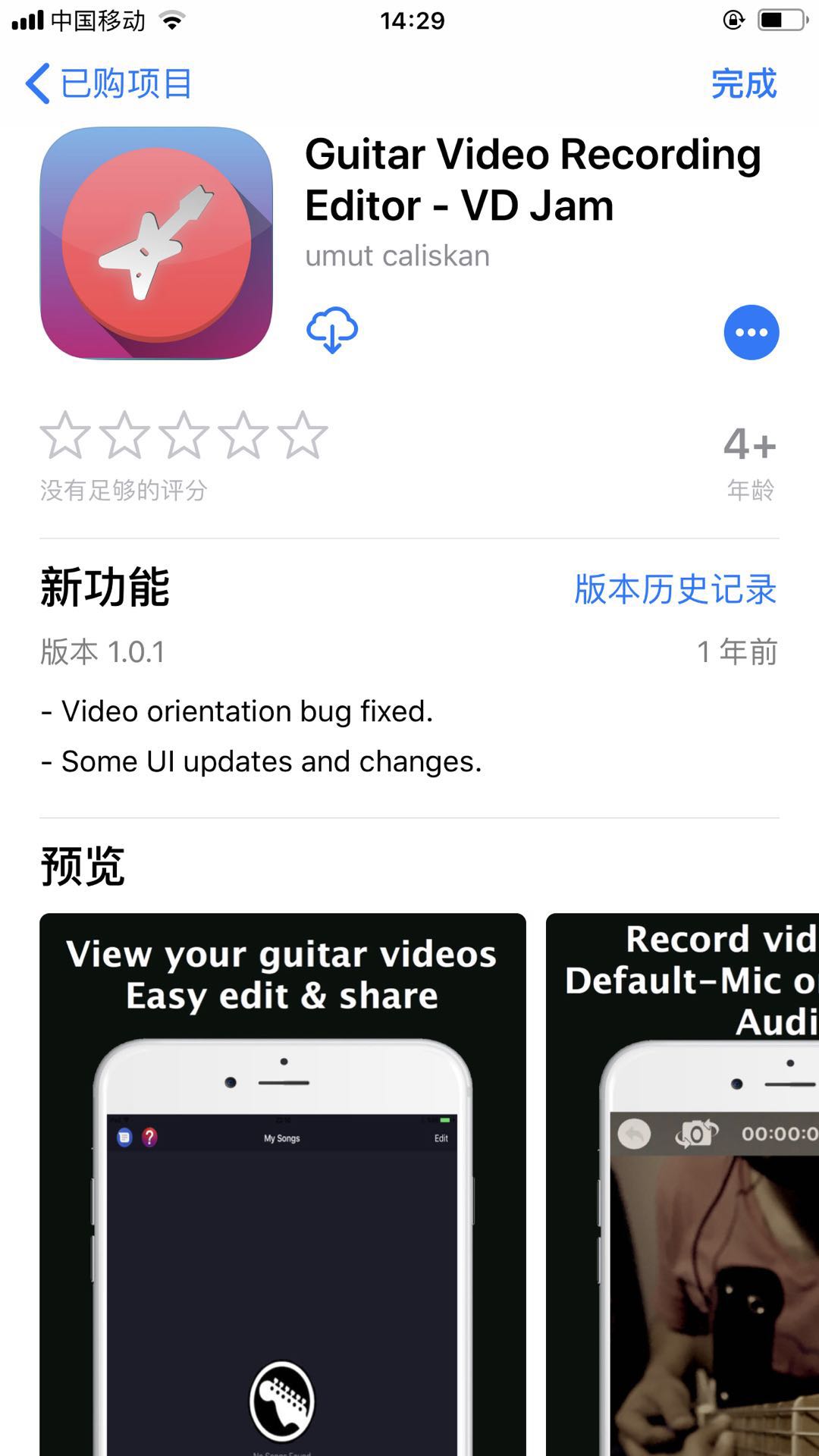Open more options via the blue ellipsis icon
The image size is (819, 1456).
(x=752, y=332)
